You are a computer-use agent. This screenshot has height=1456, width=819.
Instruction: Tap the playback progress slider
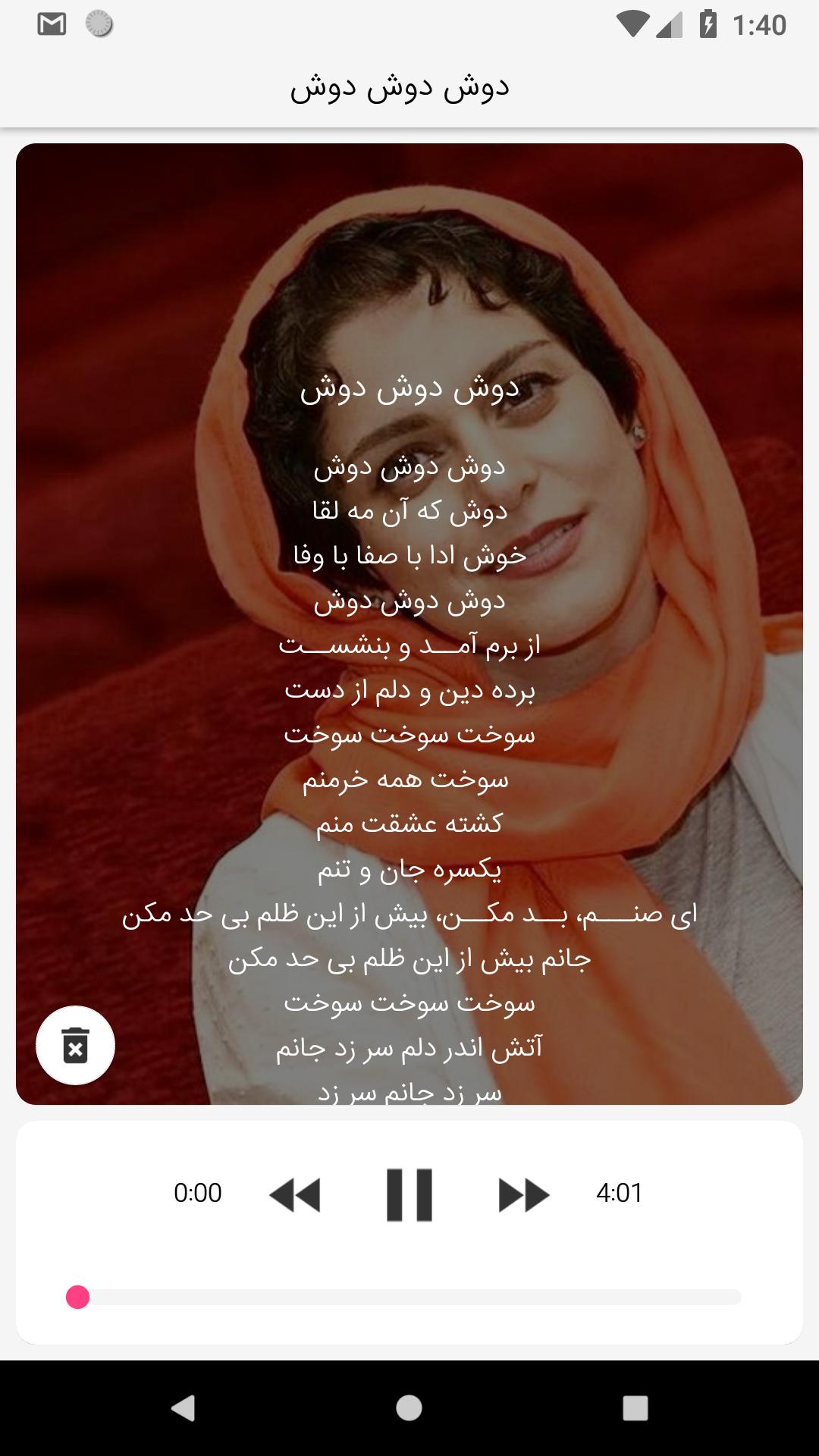coord(409,1298)
